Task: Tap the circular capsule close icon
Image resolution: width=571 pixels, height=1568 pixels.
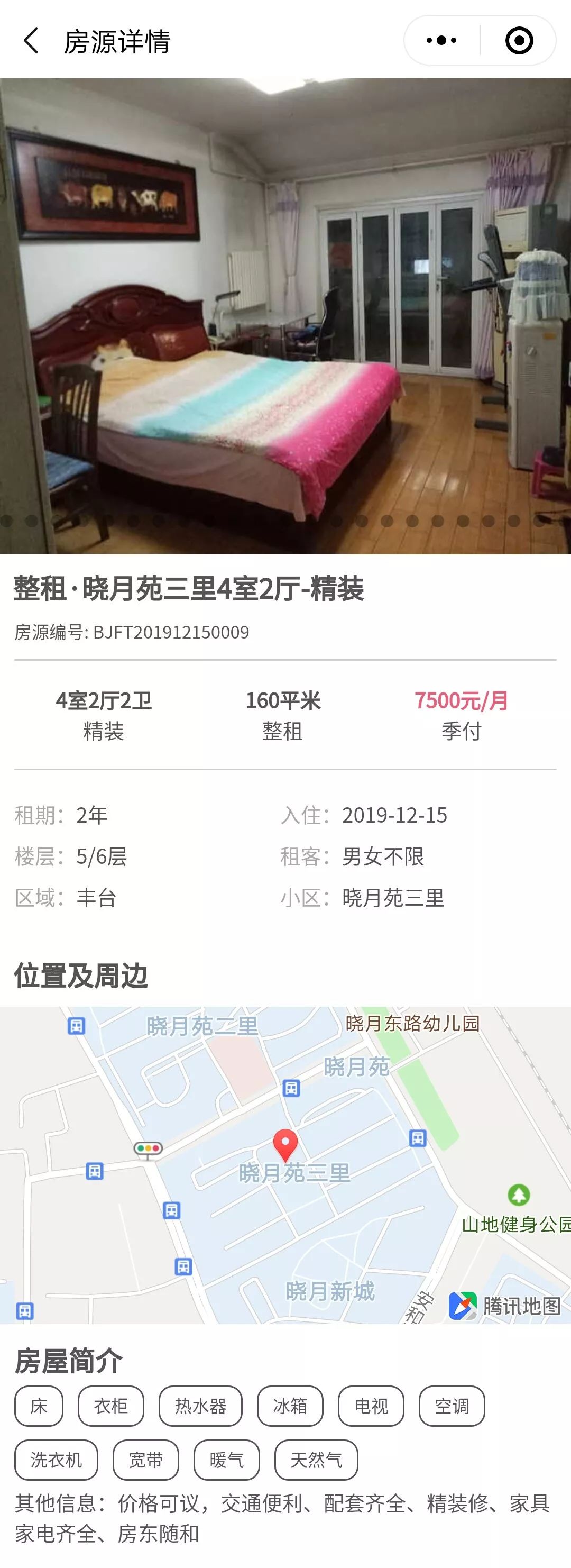Action: click(x=520, y=40)
